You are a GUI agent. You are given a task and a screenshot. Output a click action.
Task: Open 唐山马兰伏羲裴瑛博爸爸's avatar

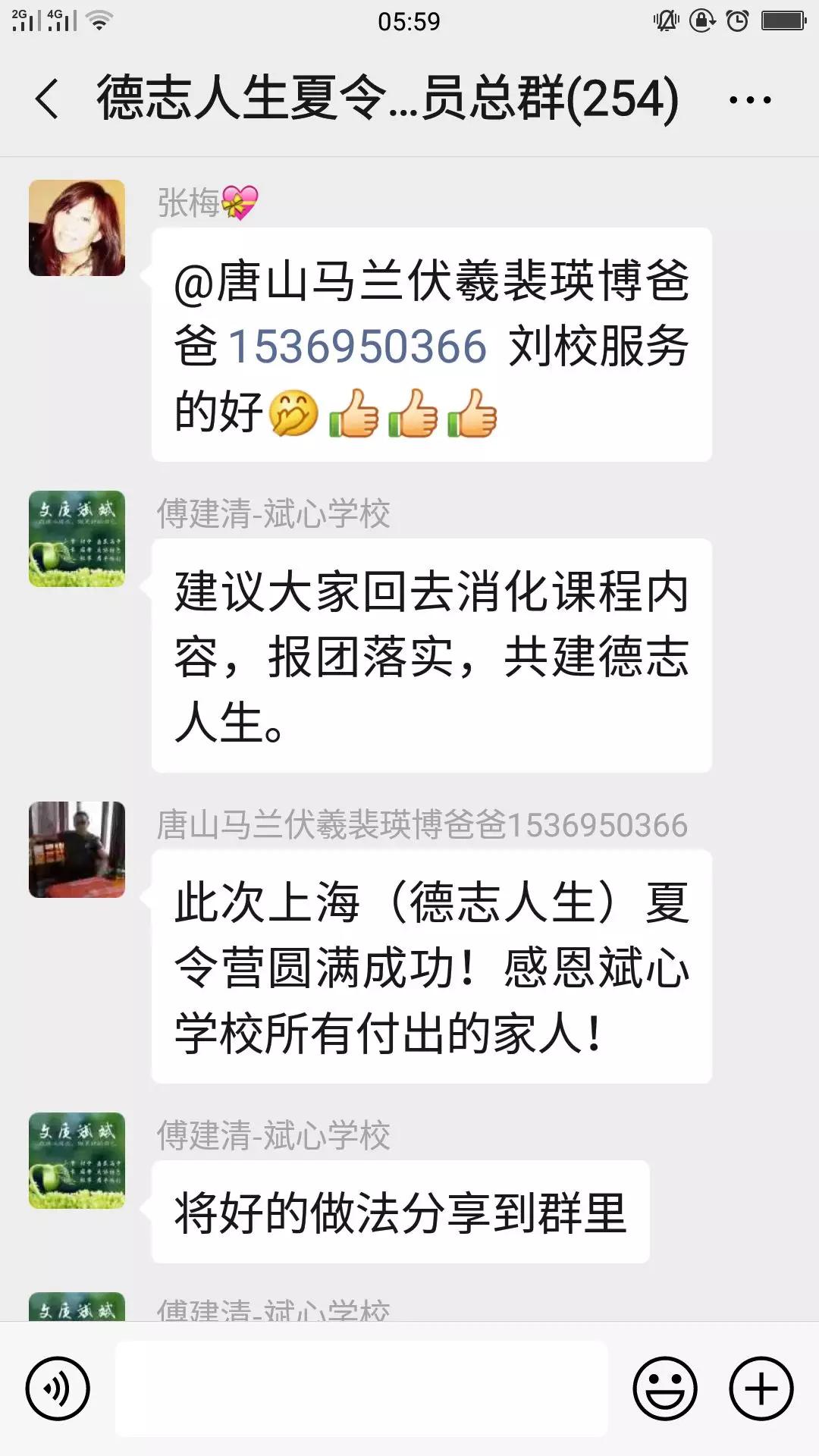pyautogui.click(x=77, y=849)
